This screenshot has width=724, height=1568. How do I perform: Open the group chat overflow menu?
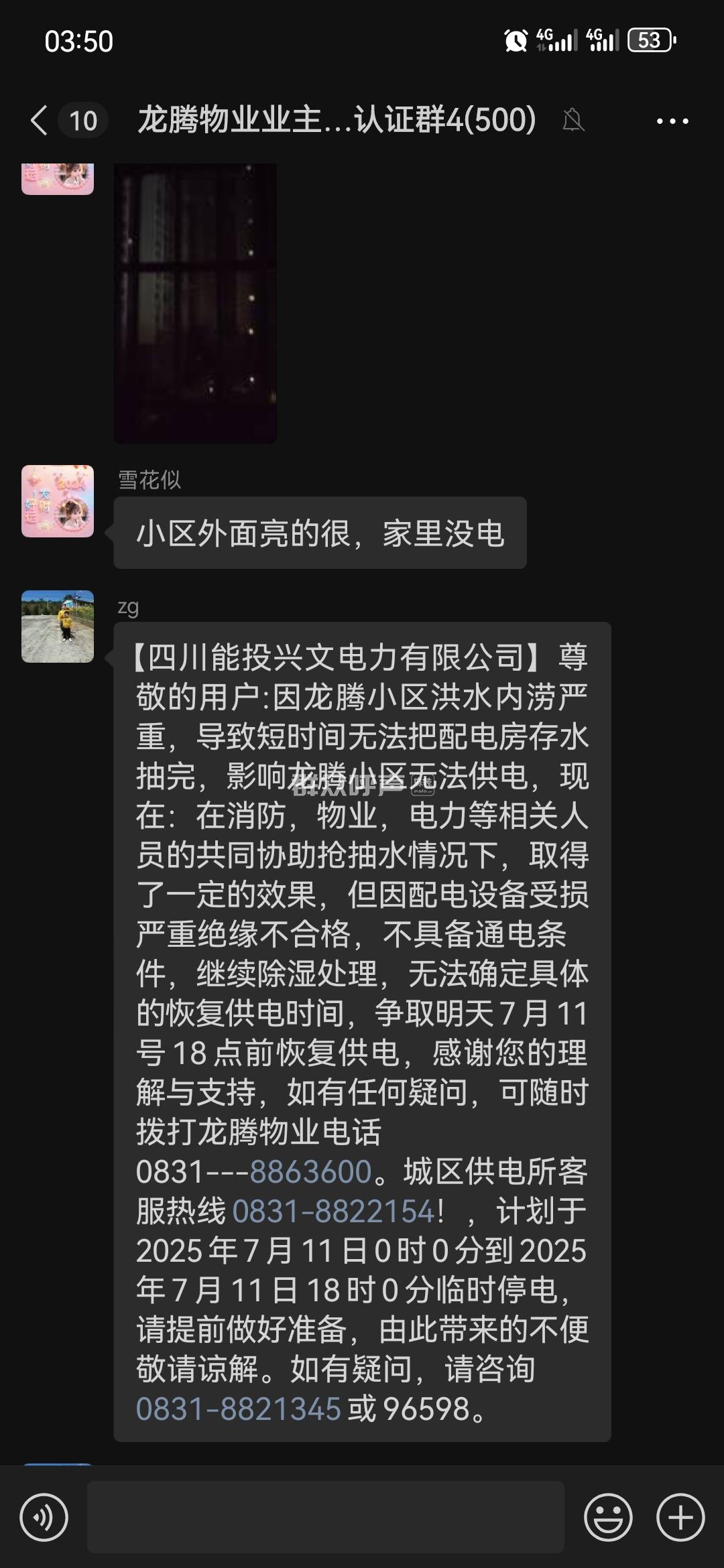(x=672, y=121)
